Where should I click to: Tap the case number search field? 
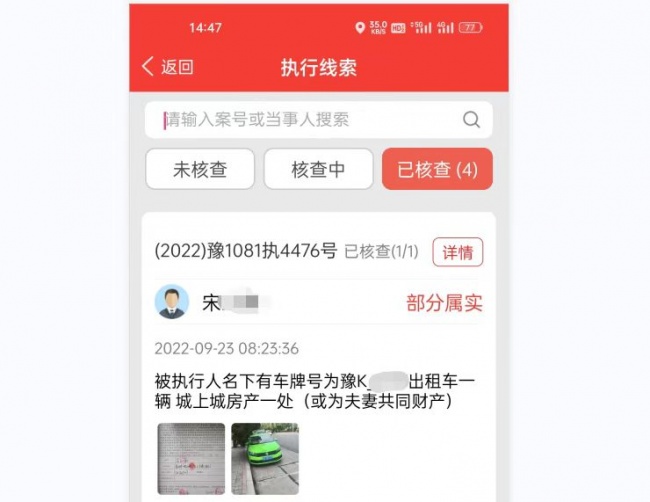pyautogui.click(x=305, y=120)
